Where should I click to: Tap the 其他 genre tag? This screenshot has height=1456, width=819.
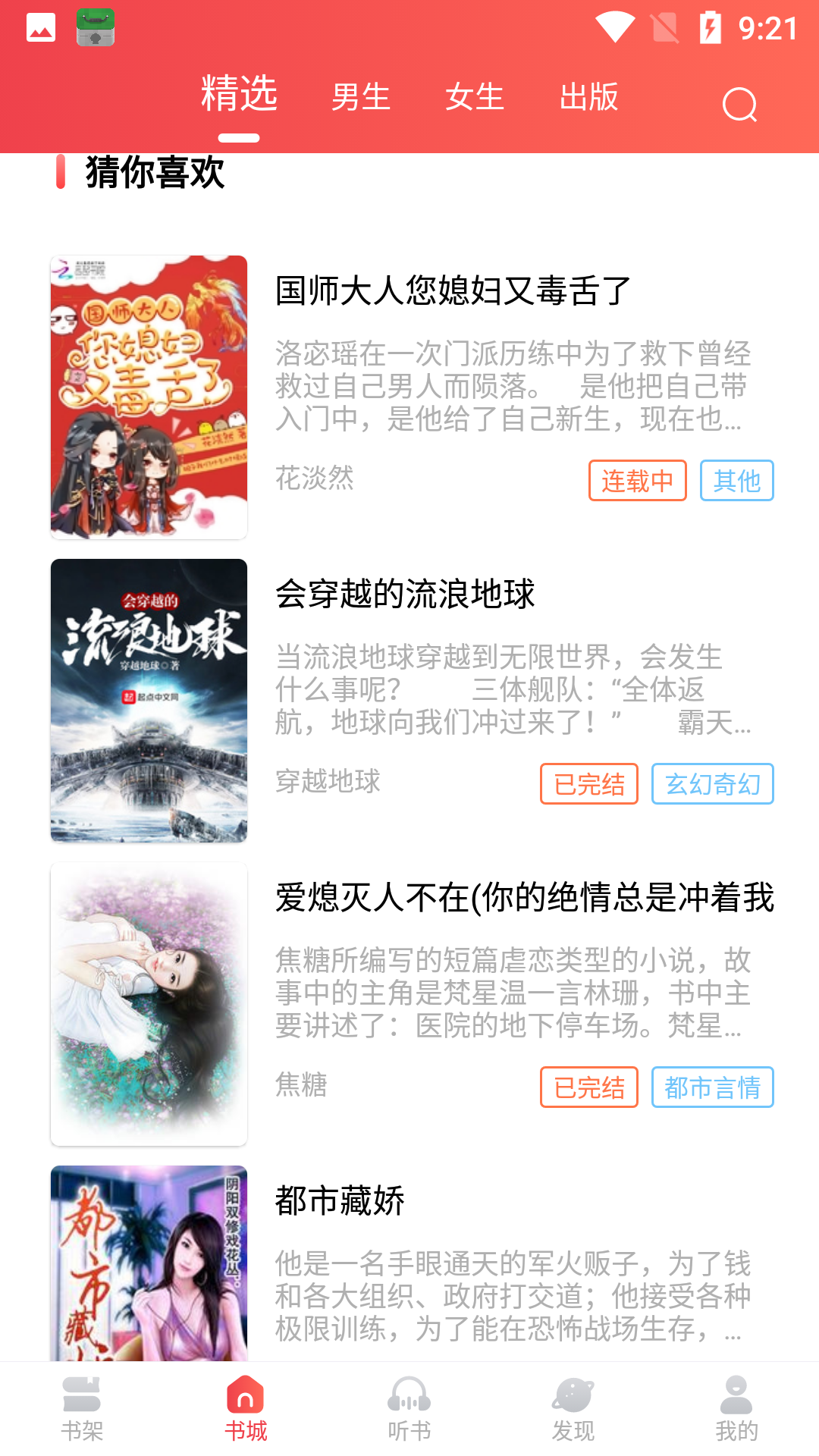pyautogui.click(x=736, y=481)
